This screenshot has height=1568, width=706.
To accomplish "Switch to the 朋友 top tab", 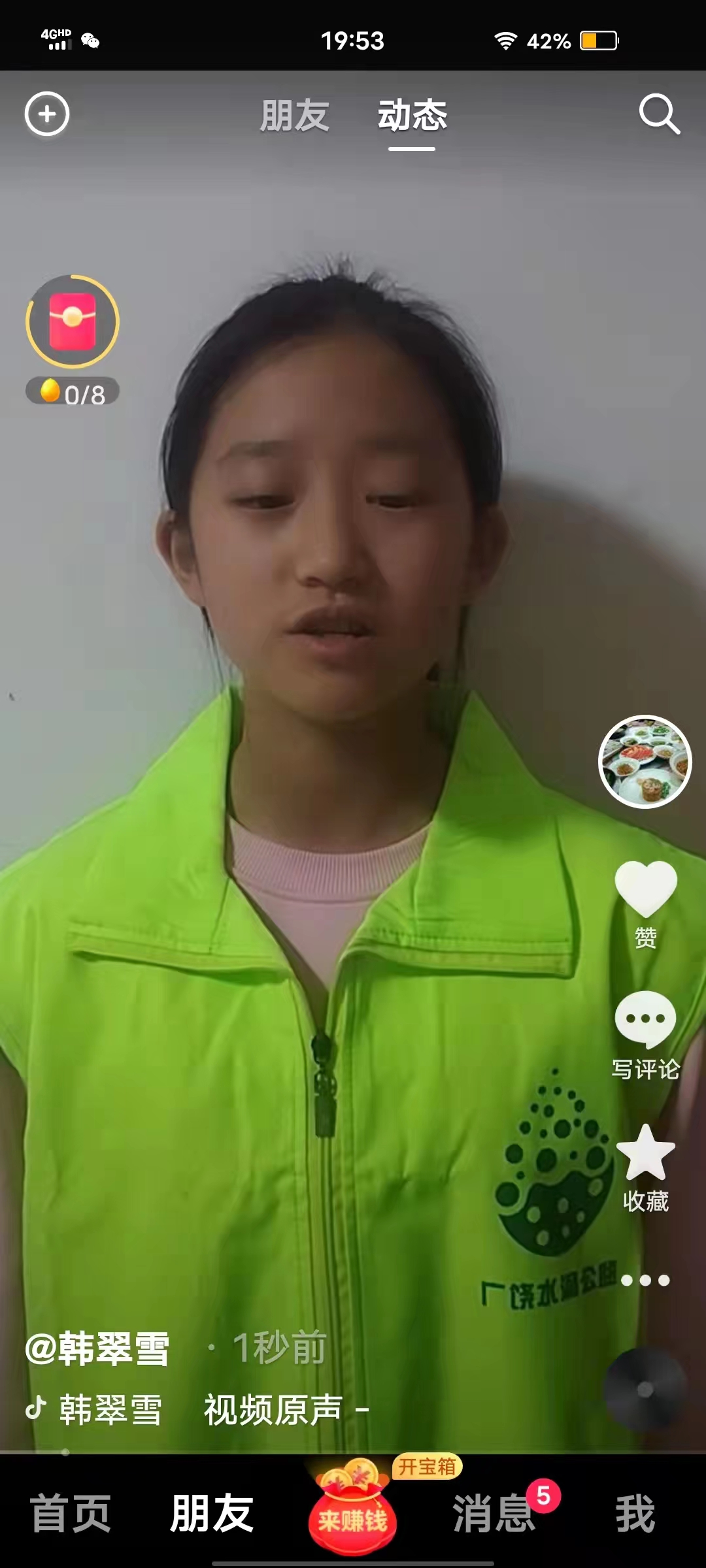I will point(295,116).
